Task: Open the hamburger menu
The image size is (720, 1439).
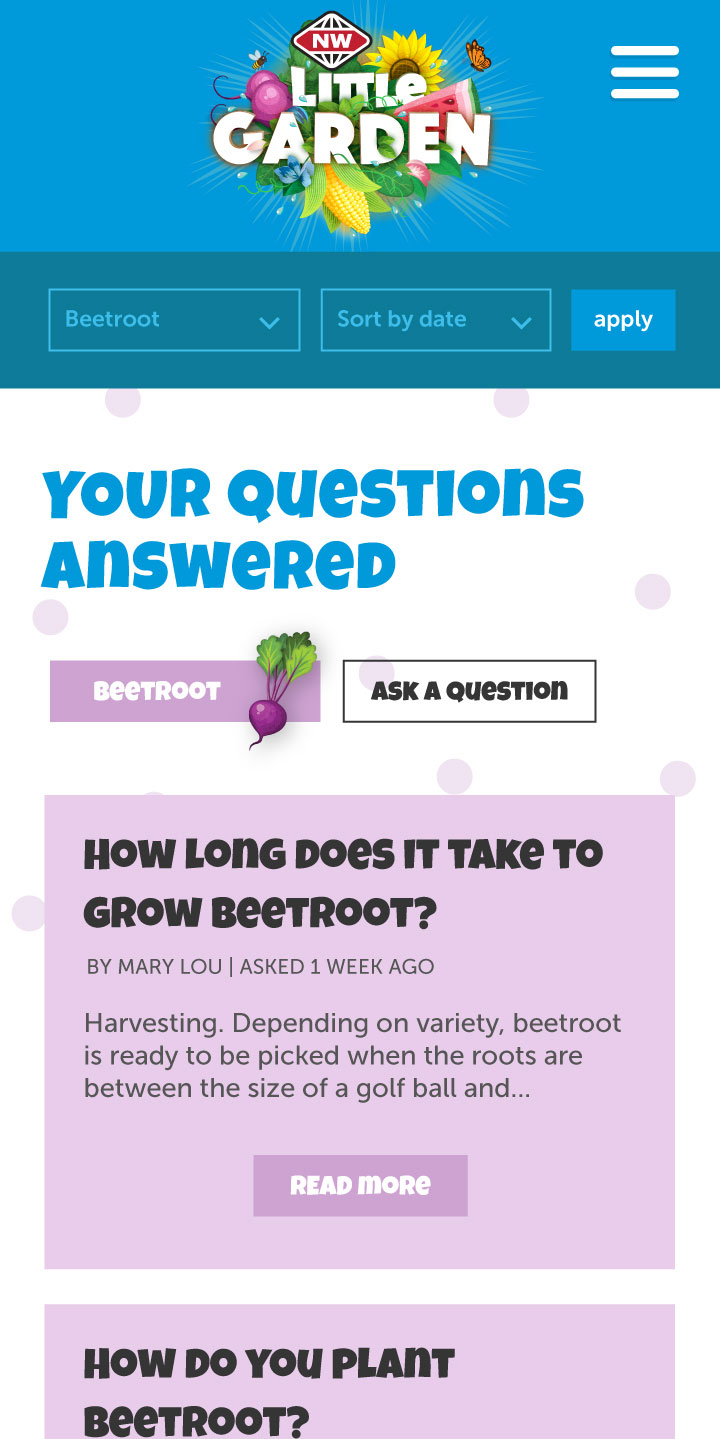Action: (x=645, y=72)
